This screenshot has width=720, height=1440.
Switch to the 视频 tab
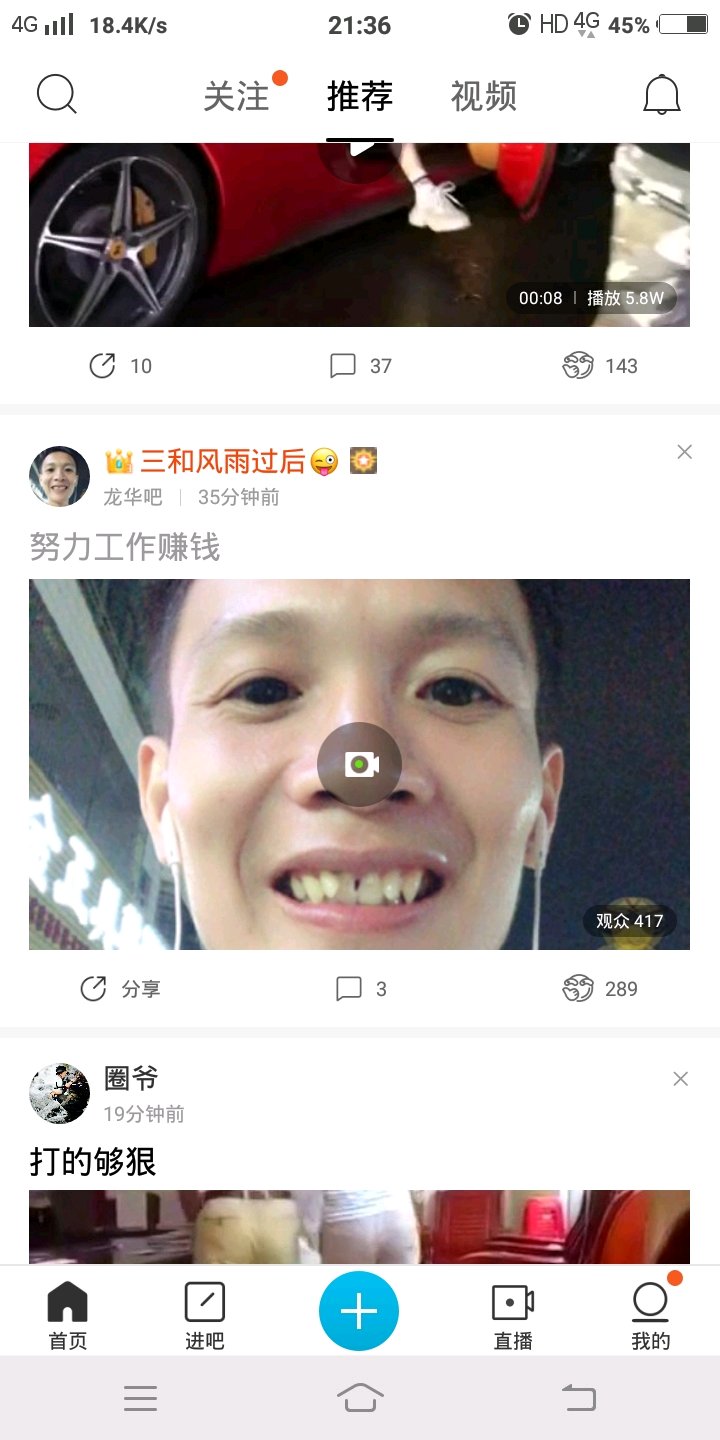pyautogui.click(x=484, y=96)
